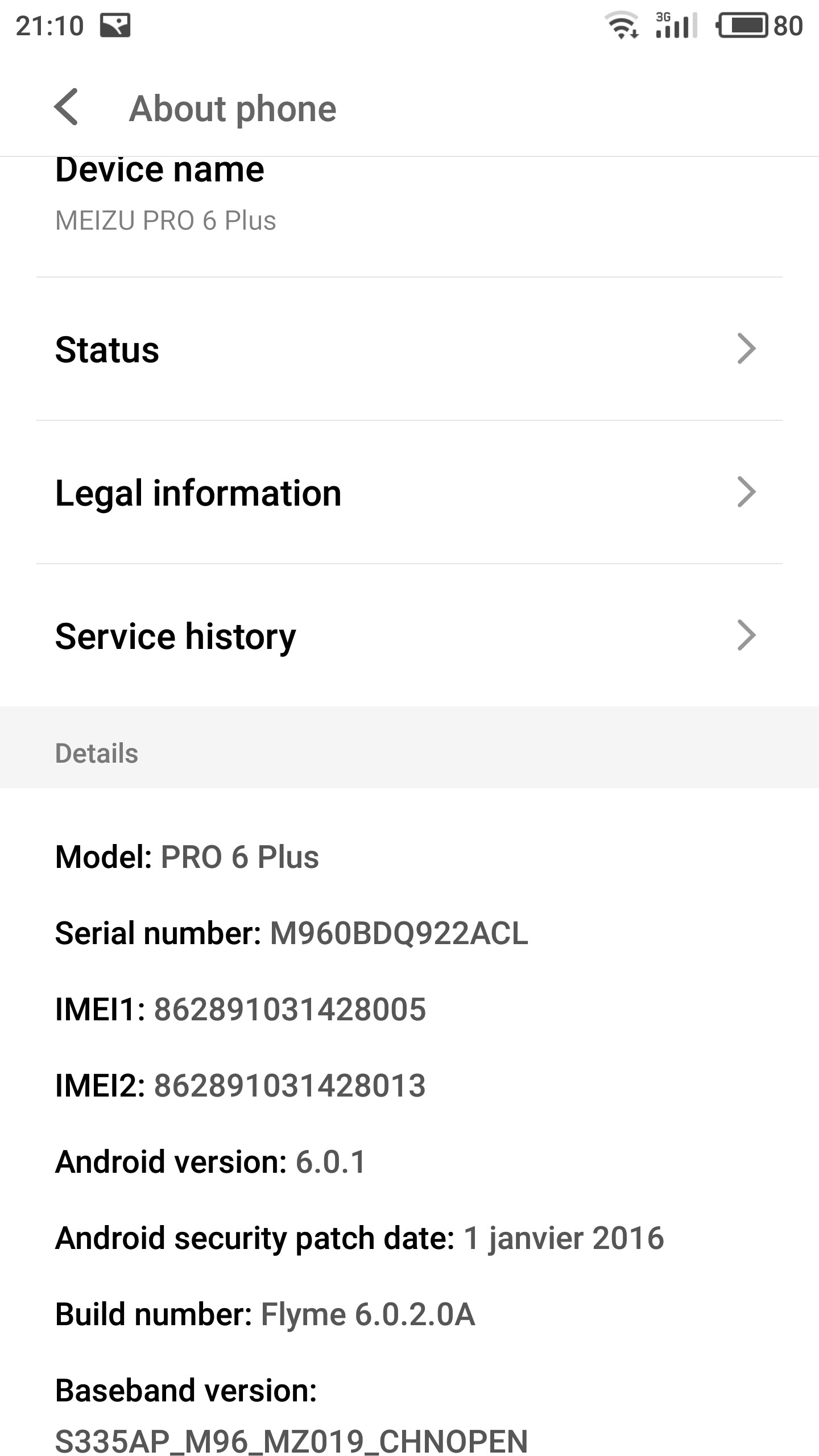Viewport: 819px width, 1456px height.
Task: Open the Status row
Action: [409, 349]
